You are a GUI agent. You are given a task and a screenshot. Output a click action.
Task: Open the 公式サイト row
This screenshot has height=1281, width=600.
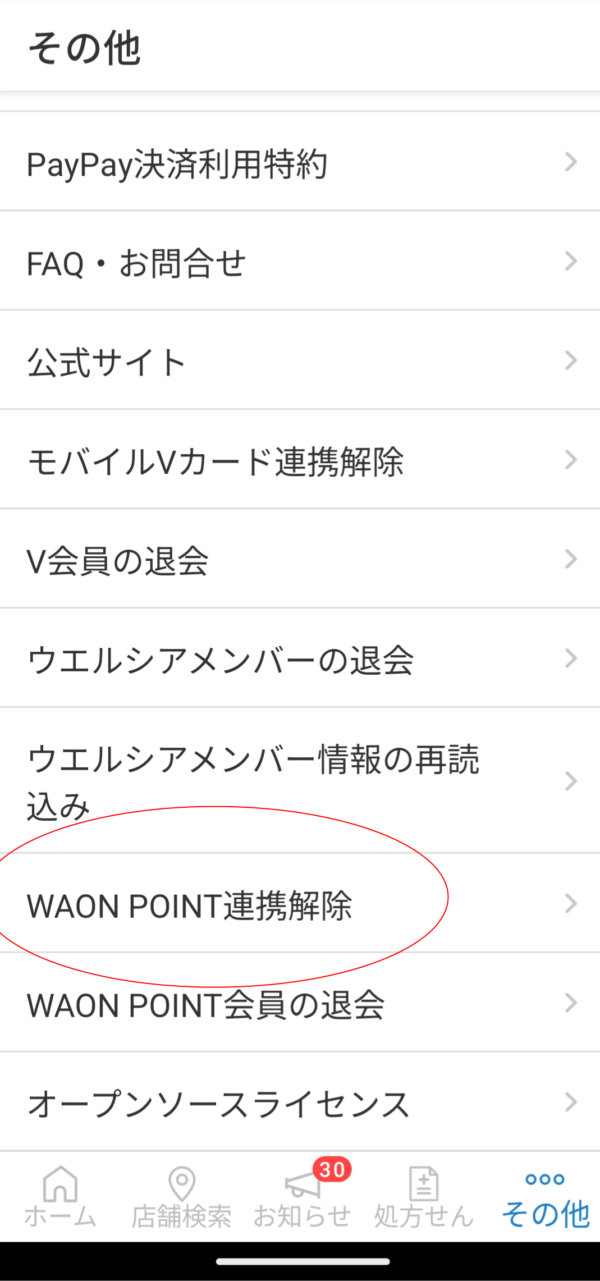pos(300,360)
